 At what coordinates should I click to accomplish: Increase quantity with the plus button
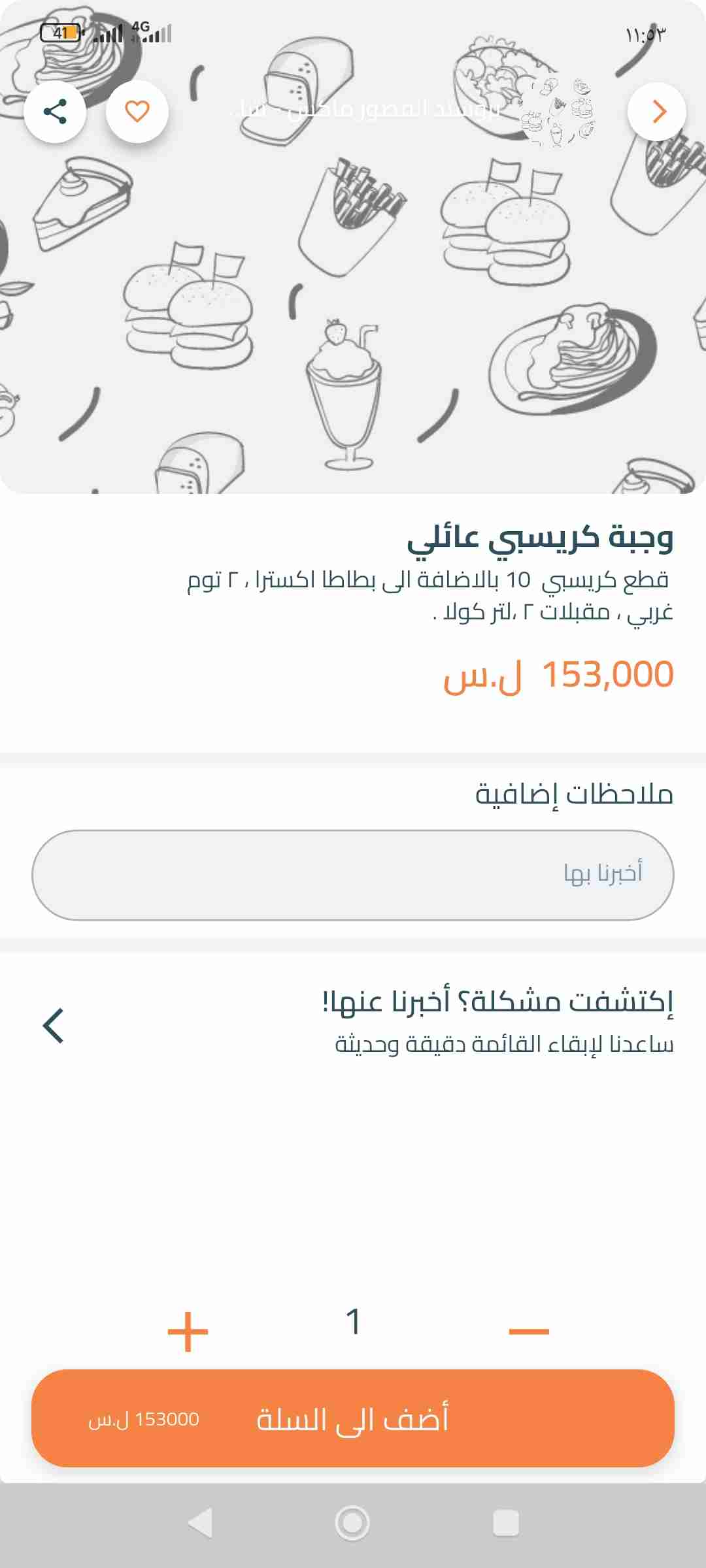[x=188, y=1331]
